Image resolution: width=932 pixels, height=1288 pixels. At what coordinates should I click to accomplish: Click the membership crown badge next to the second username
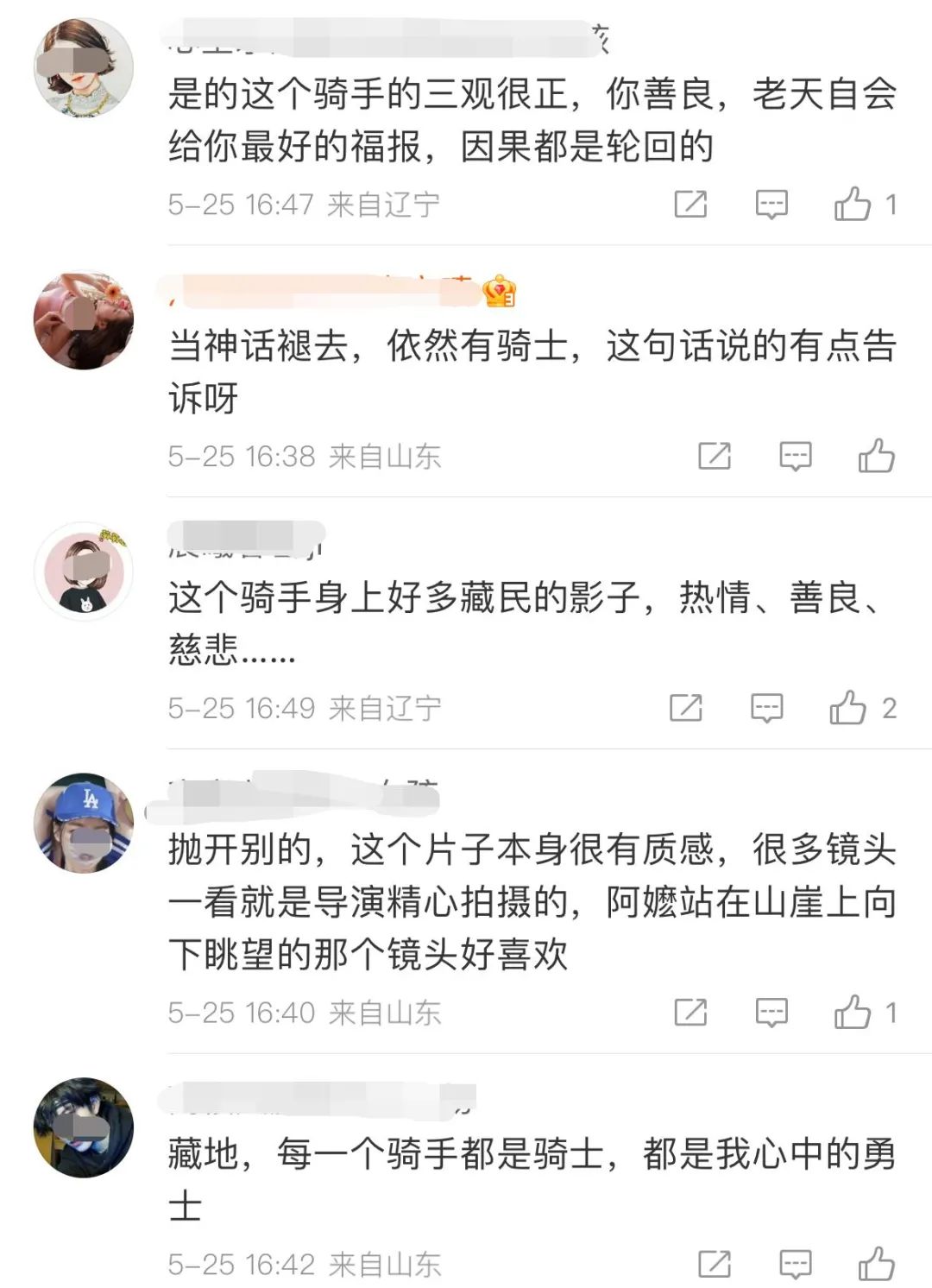coord(499,290)
